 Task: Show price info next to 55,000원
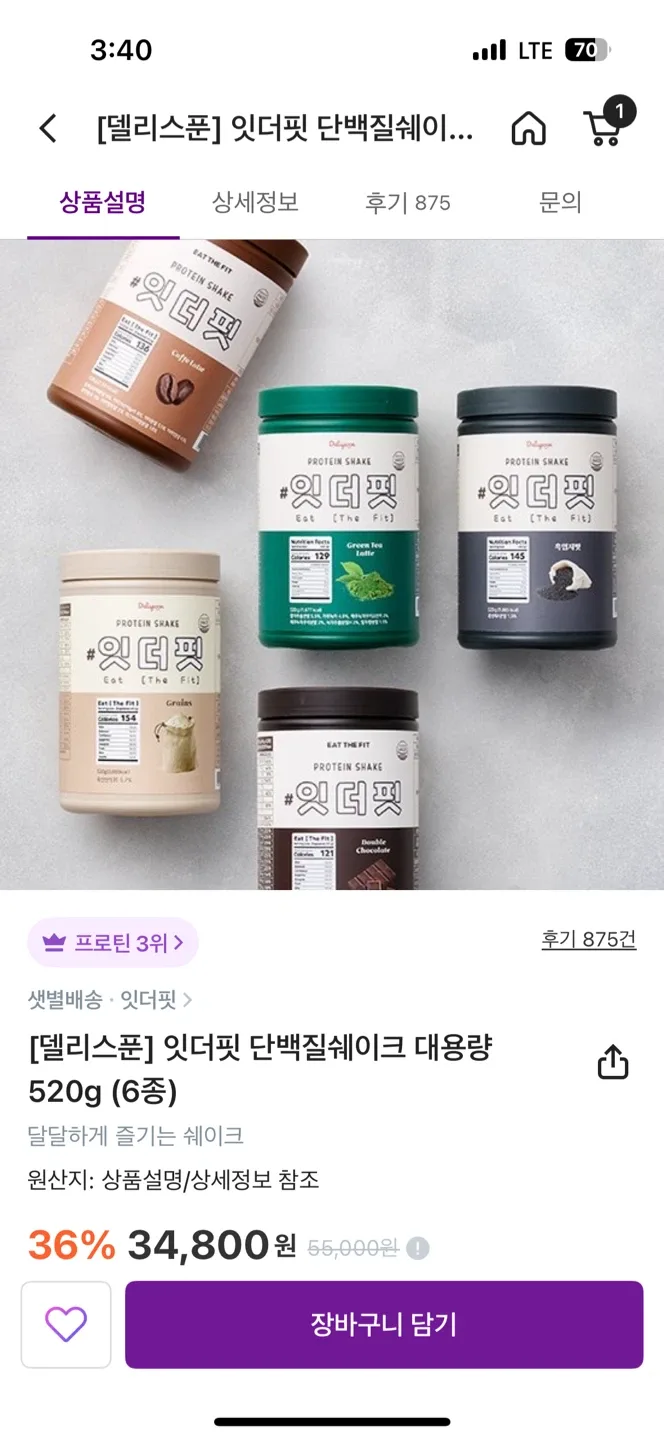coord(418,1248)
